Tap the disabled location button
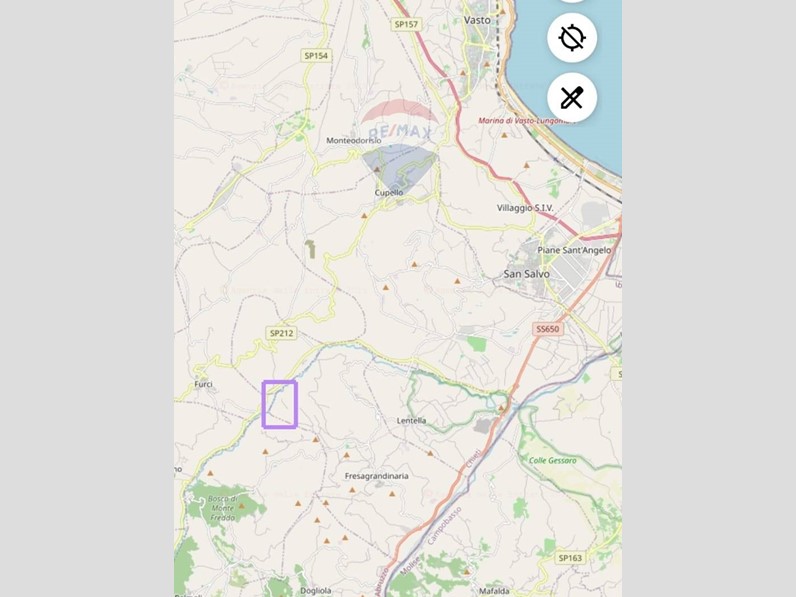 pyautogui.click(x=572, y=39)
